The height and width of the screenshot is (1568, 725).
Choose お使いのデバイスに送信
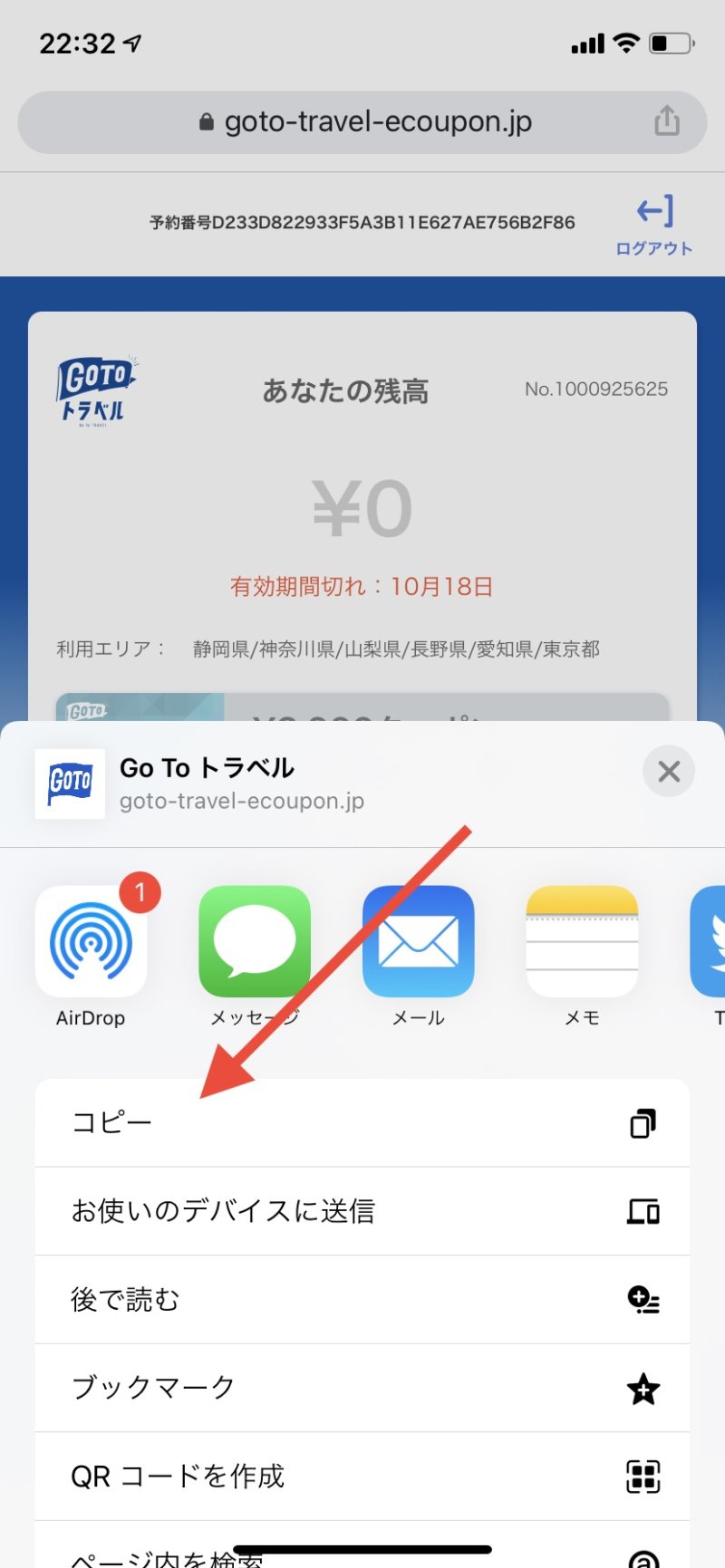point(362,1211)
